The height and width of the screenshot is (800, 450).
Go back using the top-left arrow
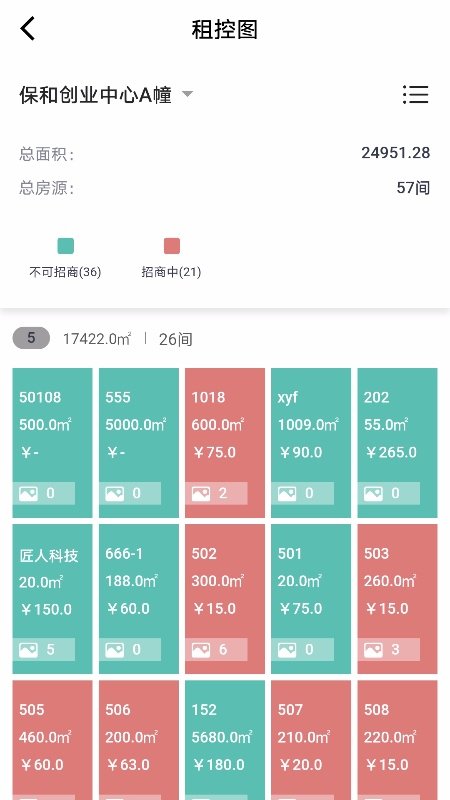tap(28, 29)
